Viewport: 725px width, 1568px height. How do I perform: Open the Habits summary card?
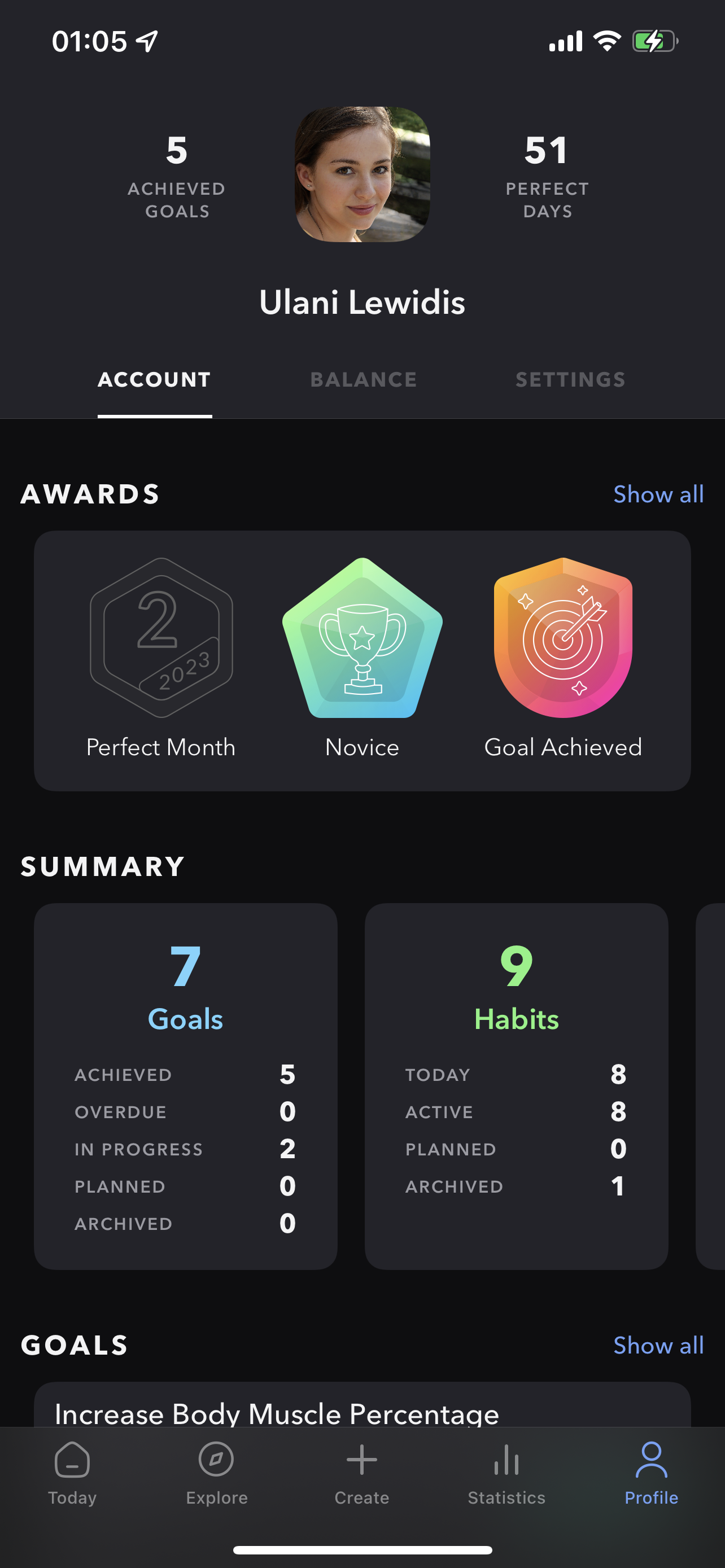coord(516,1086)
